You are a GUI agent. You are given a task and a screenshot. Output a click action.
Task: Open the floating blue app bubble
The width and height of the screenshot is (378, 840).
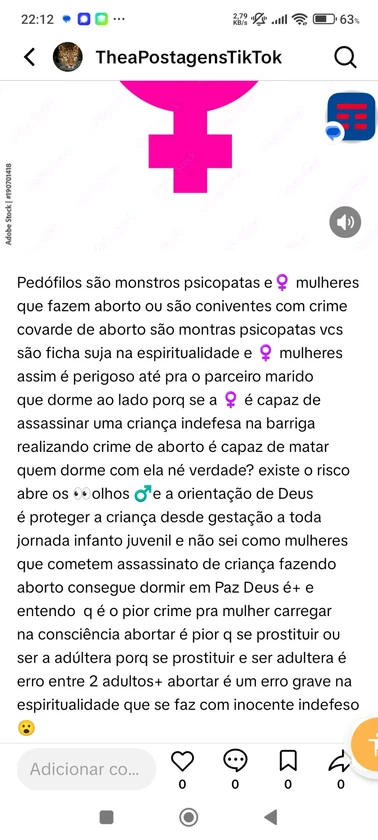point(351,117)
